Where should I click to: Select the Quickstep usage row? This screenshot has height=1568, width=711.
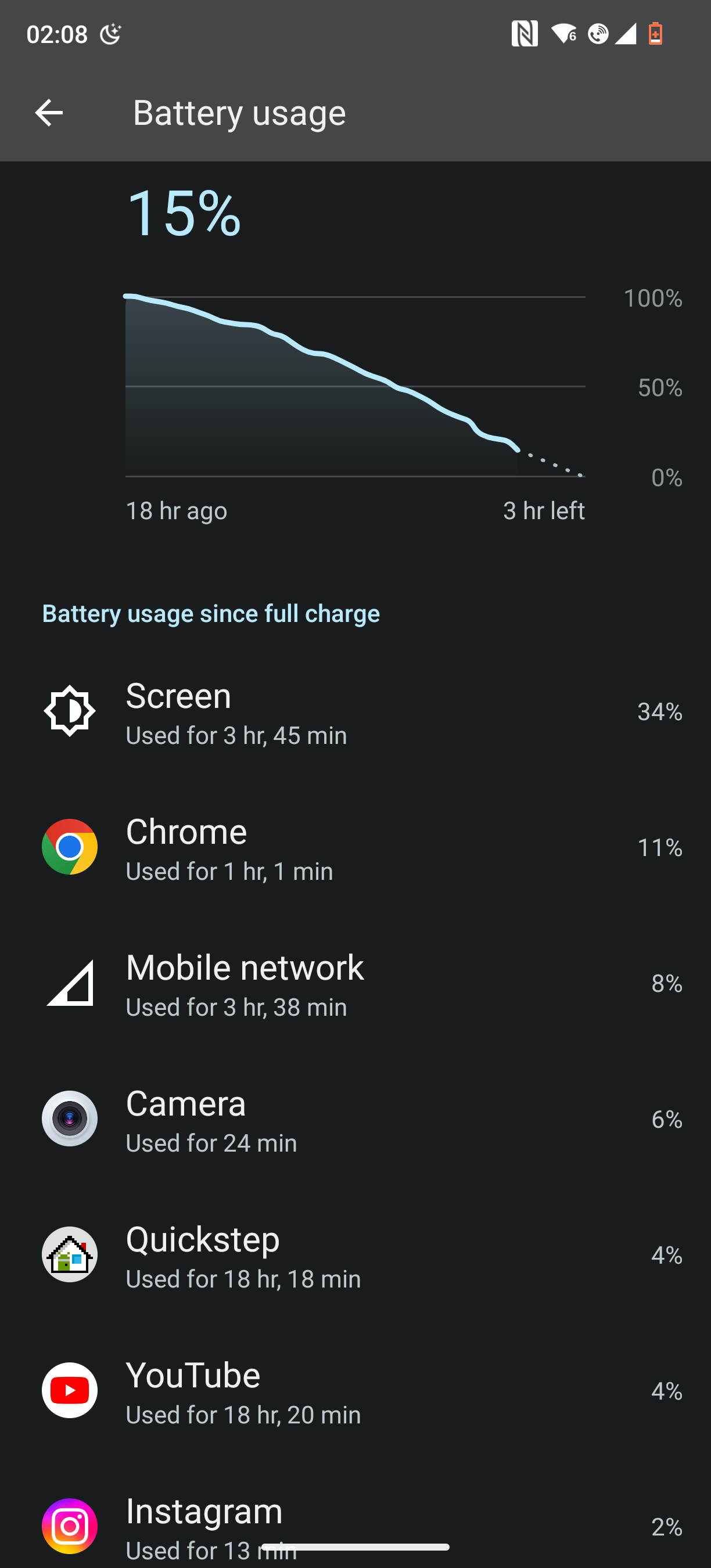click(355, 1254)
